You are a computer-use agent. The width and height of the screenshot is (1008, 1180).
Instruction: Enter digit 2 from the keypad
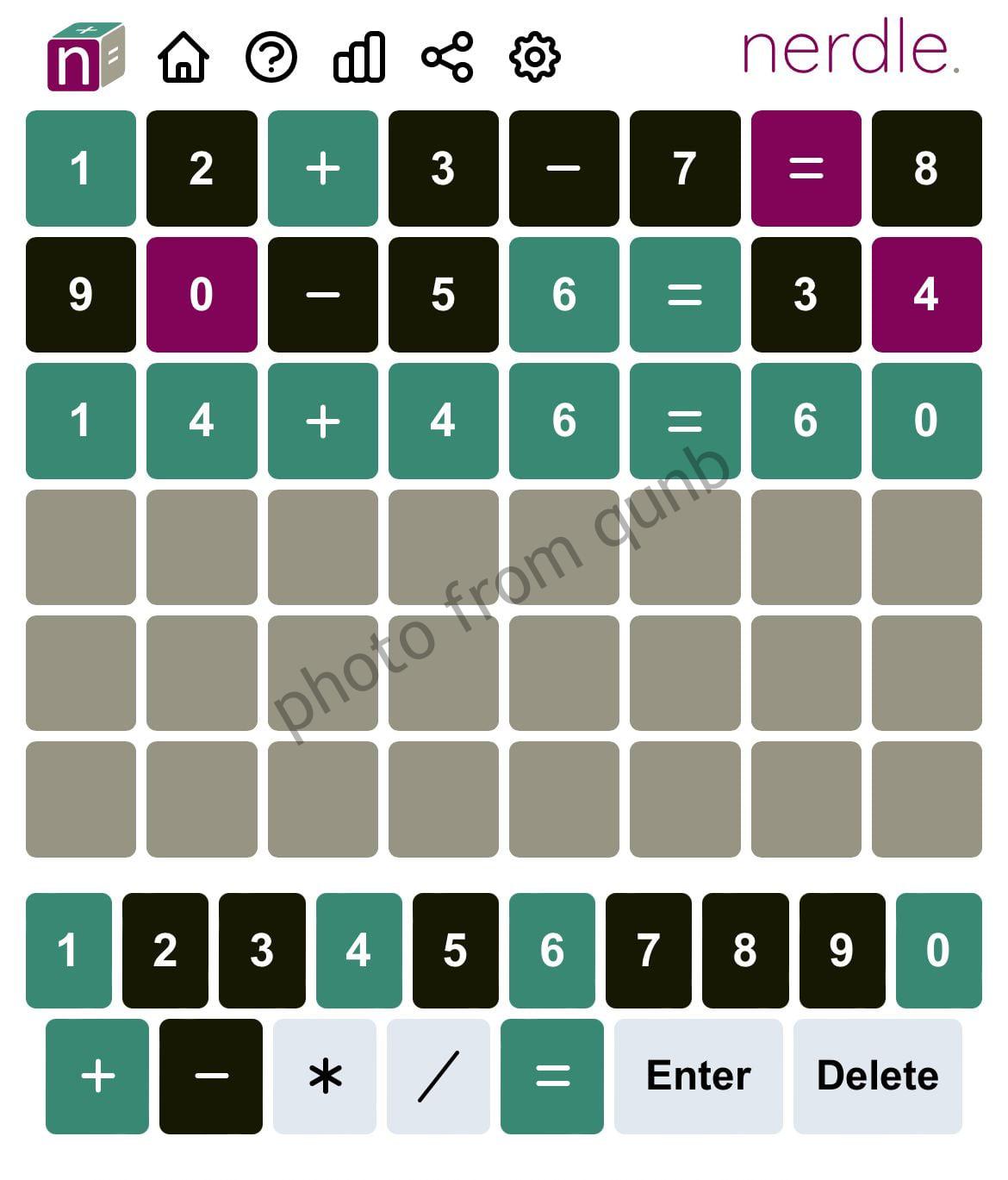(x=165, y=950)
